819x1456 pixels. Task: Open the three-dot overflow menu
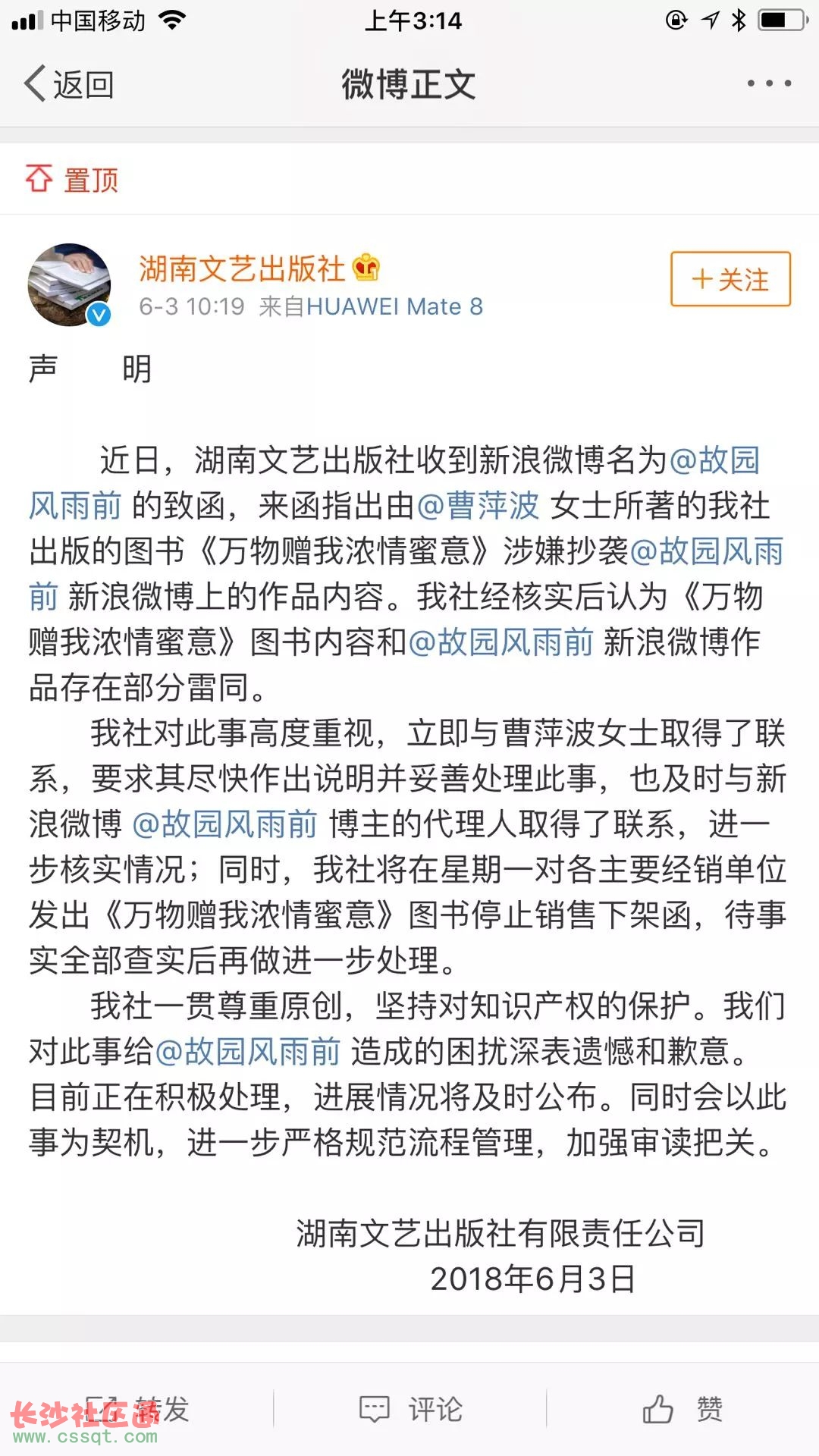(769, 83)
